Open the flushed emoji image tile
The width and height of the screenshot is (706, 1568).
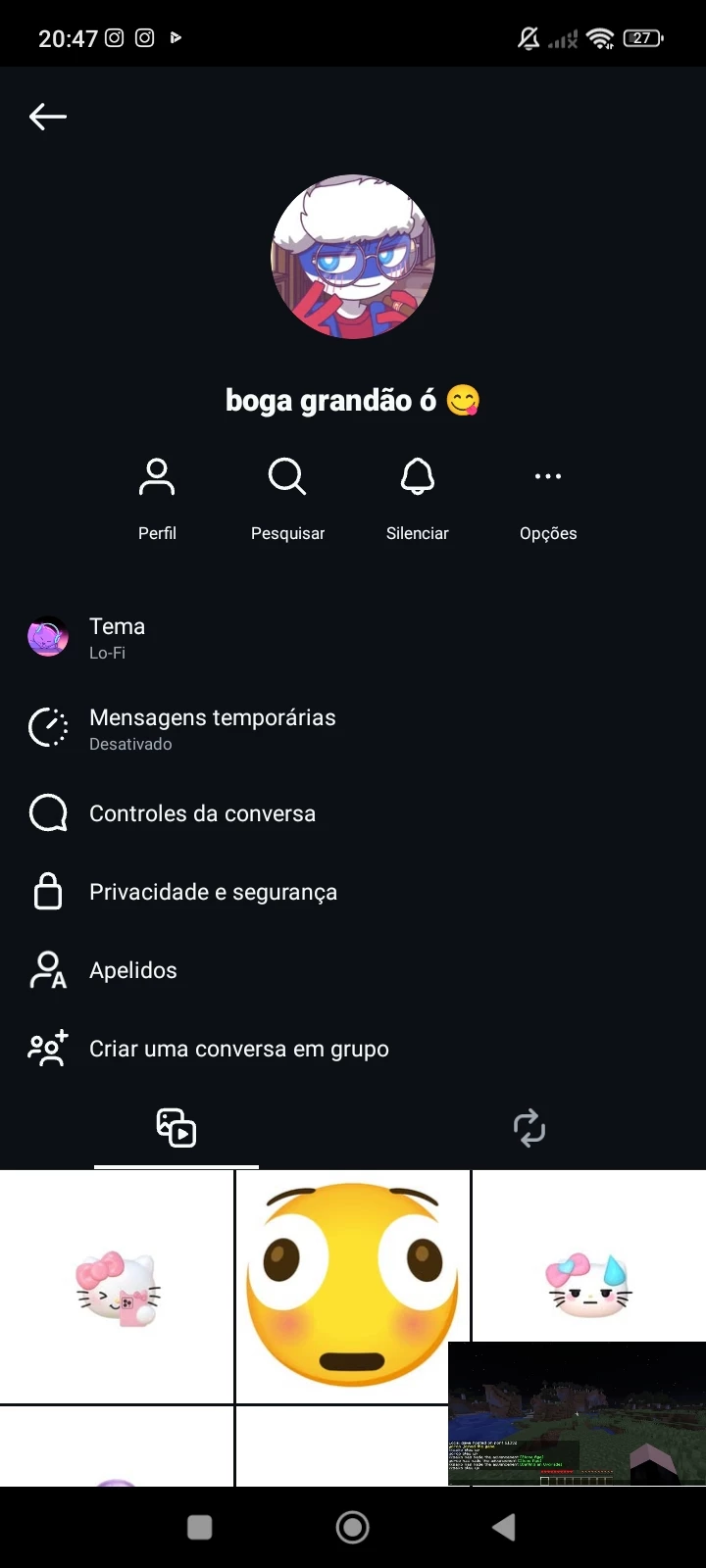(x=353, y=1286)
